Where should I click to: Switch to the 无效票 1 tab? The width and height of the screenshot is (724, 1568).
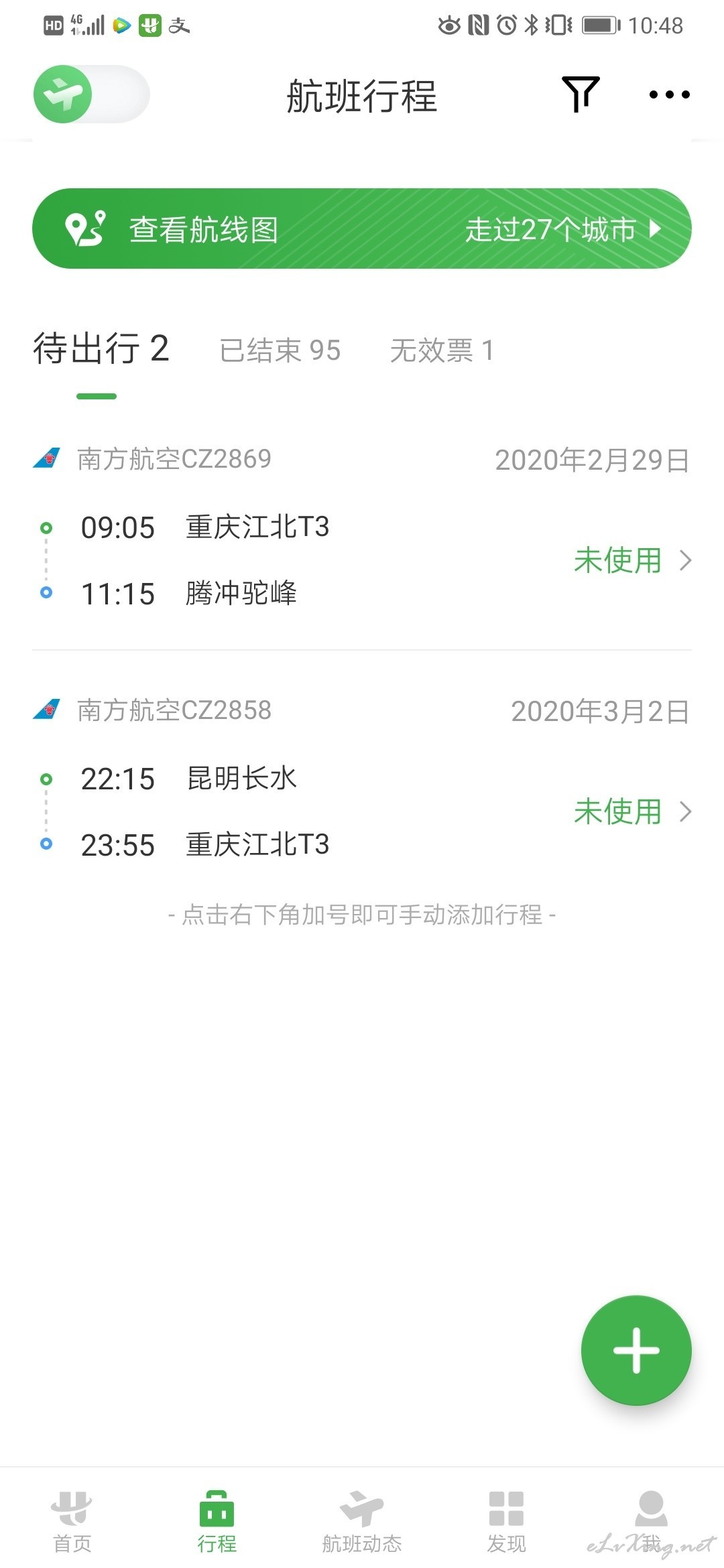click(x=442, y=350)
